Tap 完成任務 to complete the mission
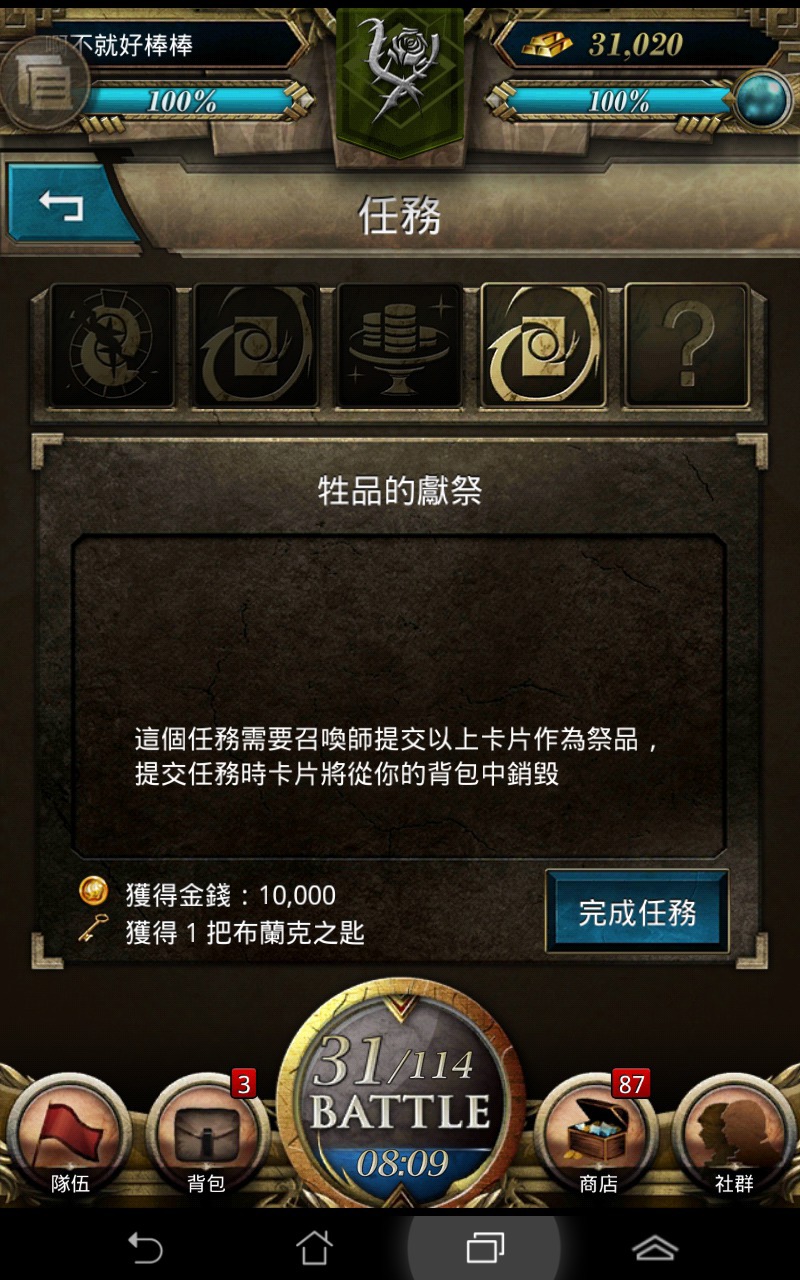Screen dimensions: 800x1280 637,912
